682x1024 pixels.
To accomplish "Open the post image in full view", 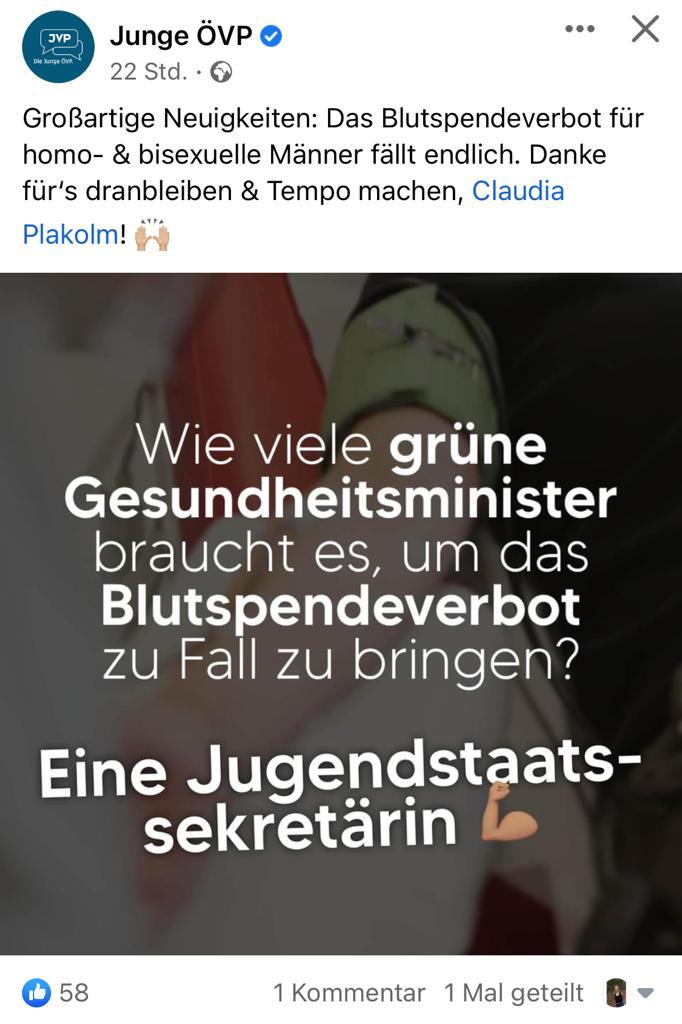I will [x=341, y=612].
